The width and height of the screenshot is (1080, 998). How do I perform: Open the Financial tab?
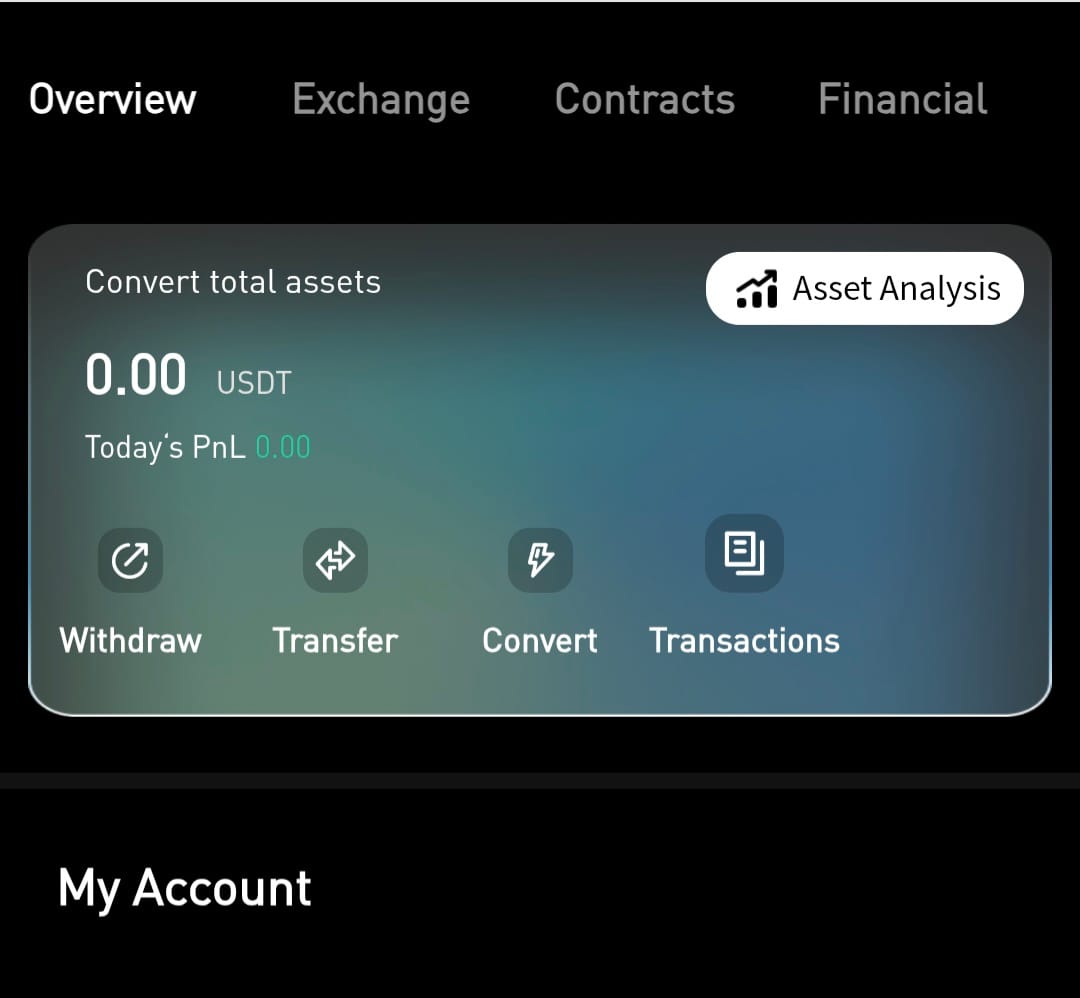coord(902,100)
